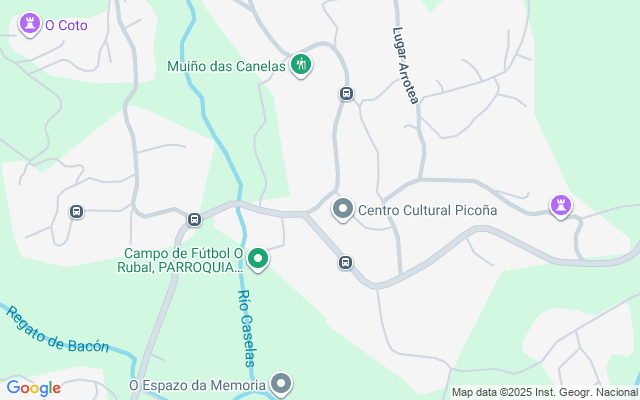Tap the unlabeled purple landmark marker
Viewport: 640px width, 400px height.
(561, 205)
